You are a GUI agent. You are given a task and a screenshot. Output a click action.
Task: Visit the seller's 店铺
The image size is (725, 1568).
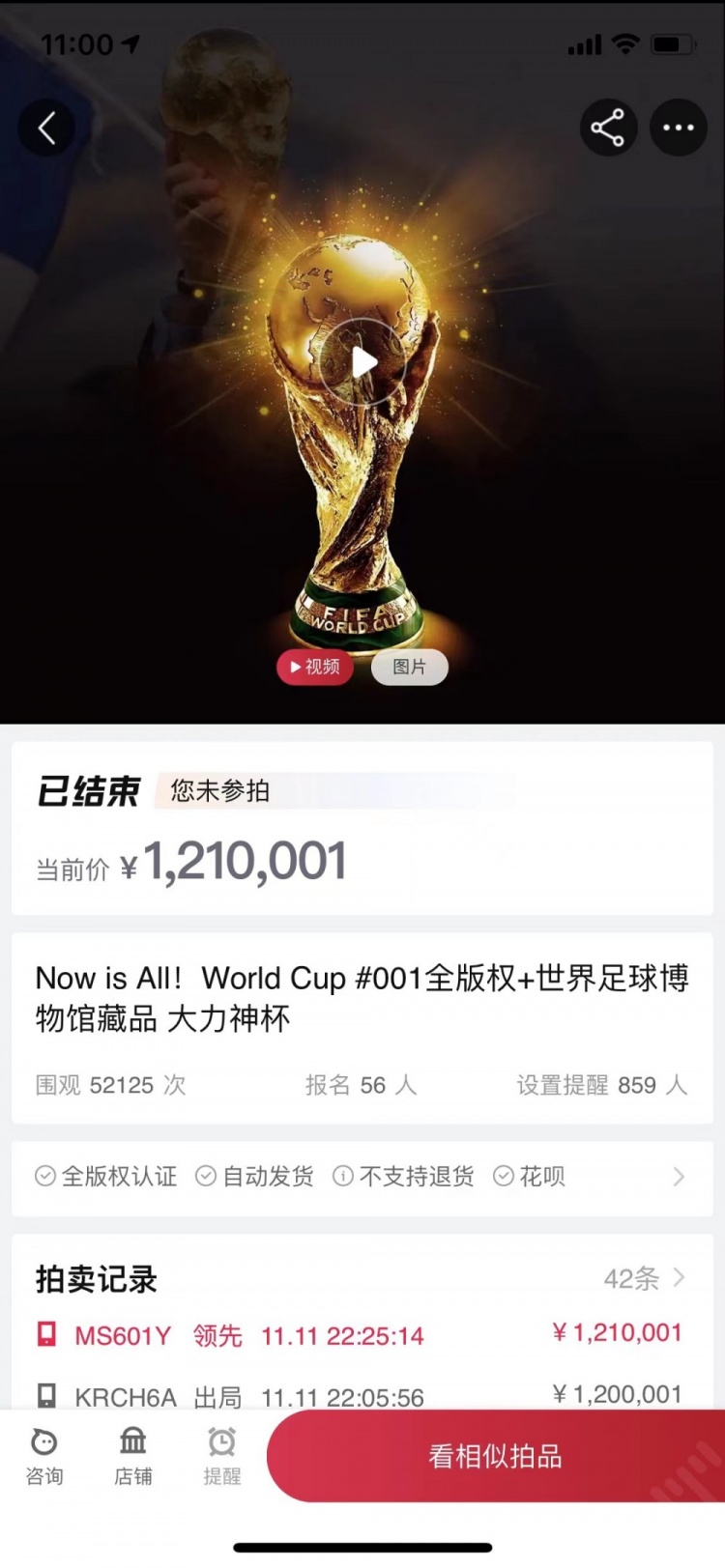(x=133, y=1457)
